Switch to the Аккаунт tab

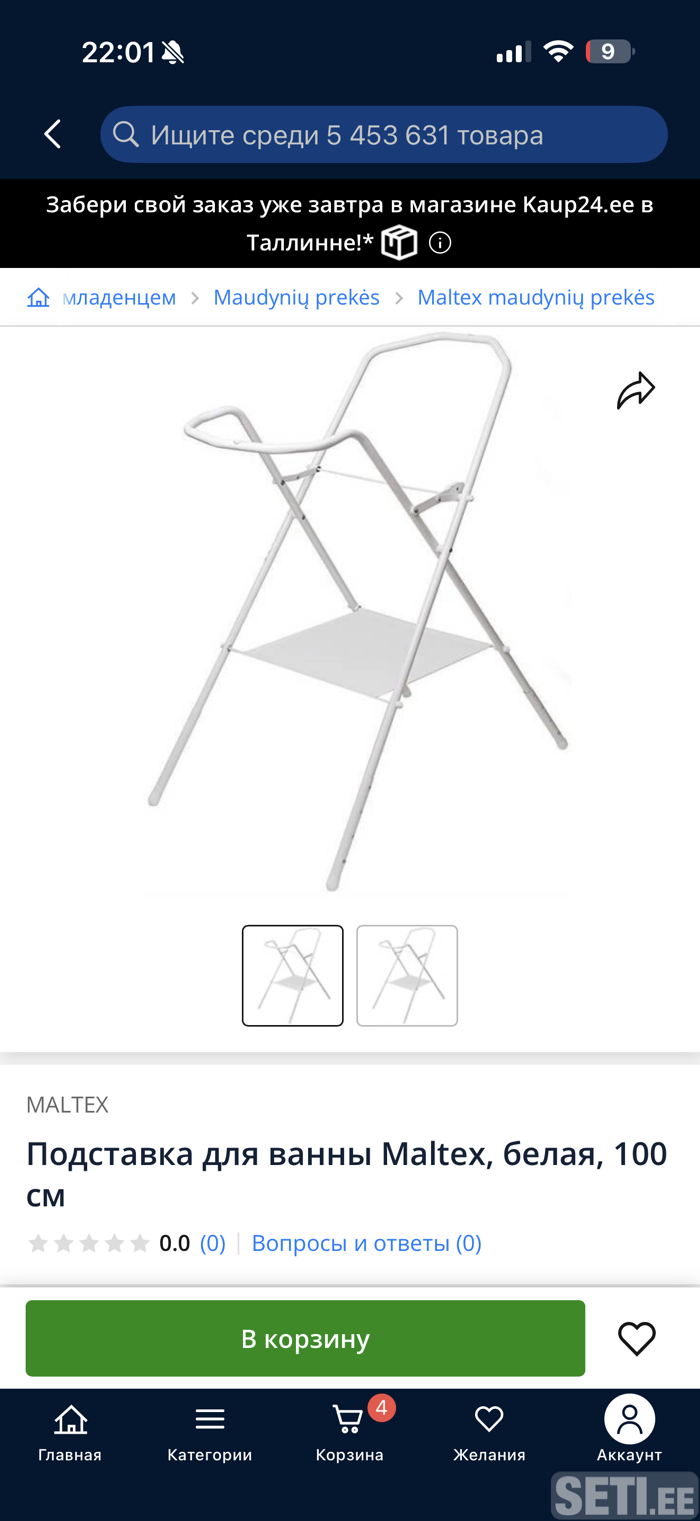[x=629, y=1432]
